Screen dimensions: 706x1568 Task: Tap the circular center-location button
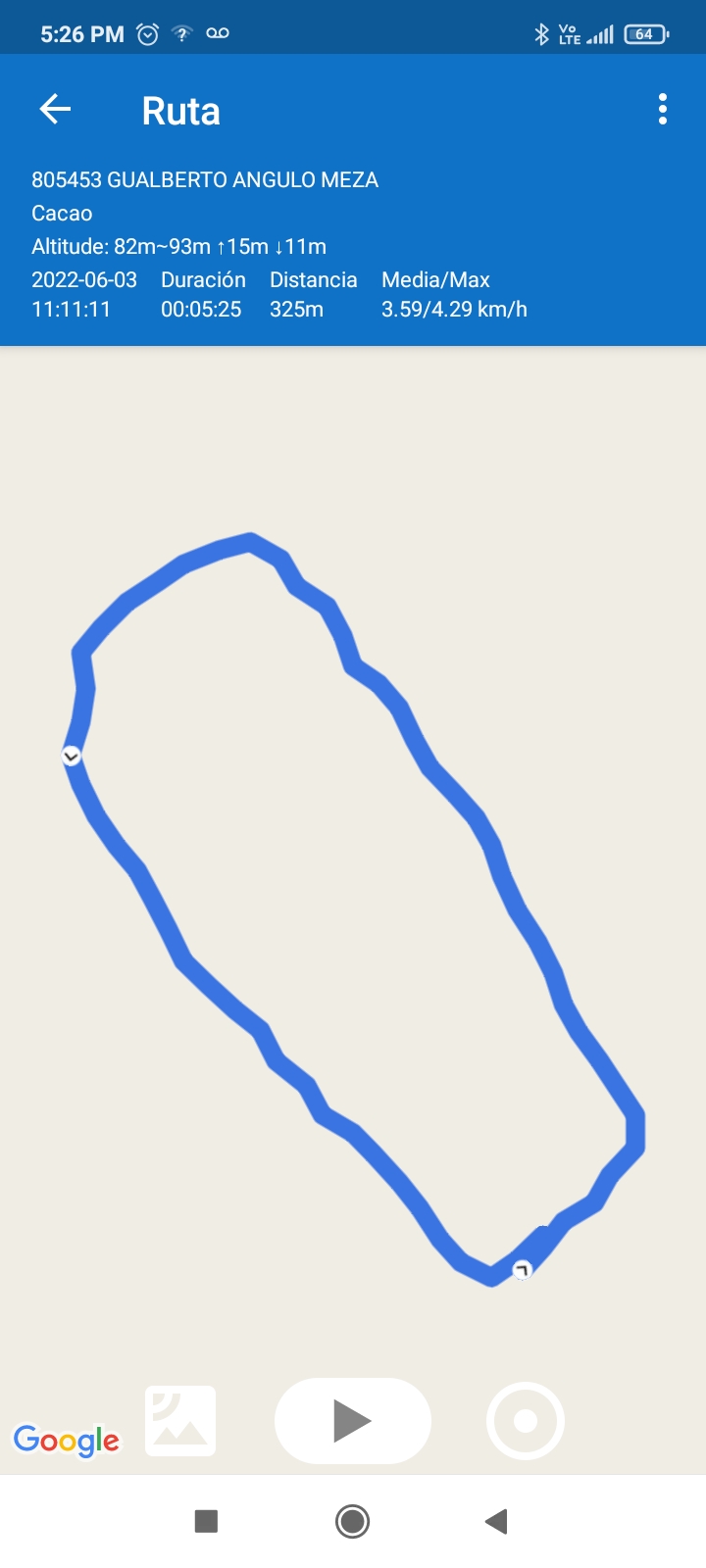point(526,1420)
